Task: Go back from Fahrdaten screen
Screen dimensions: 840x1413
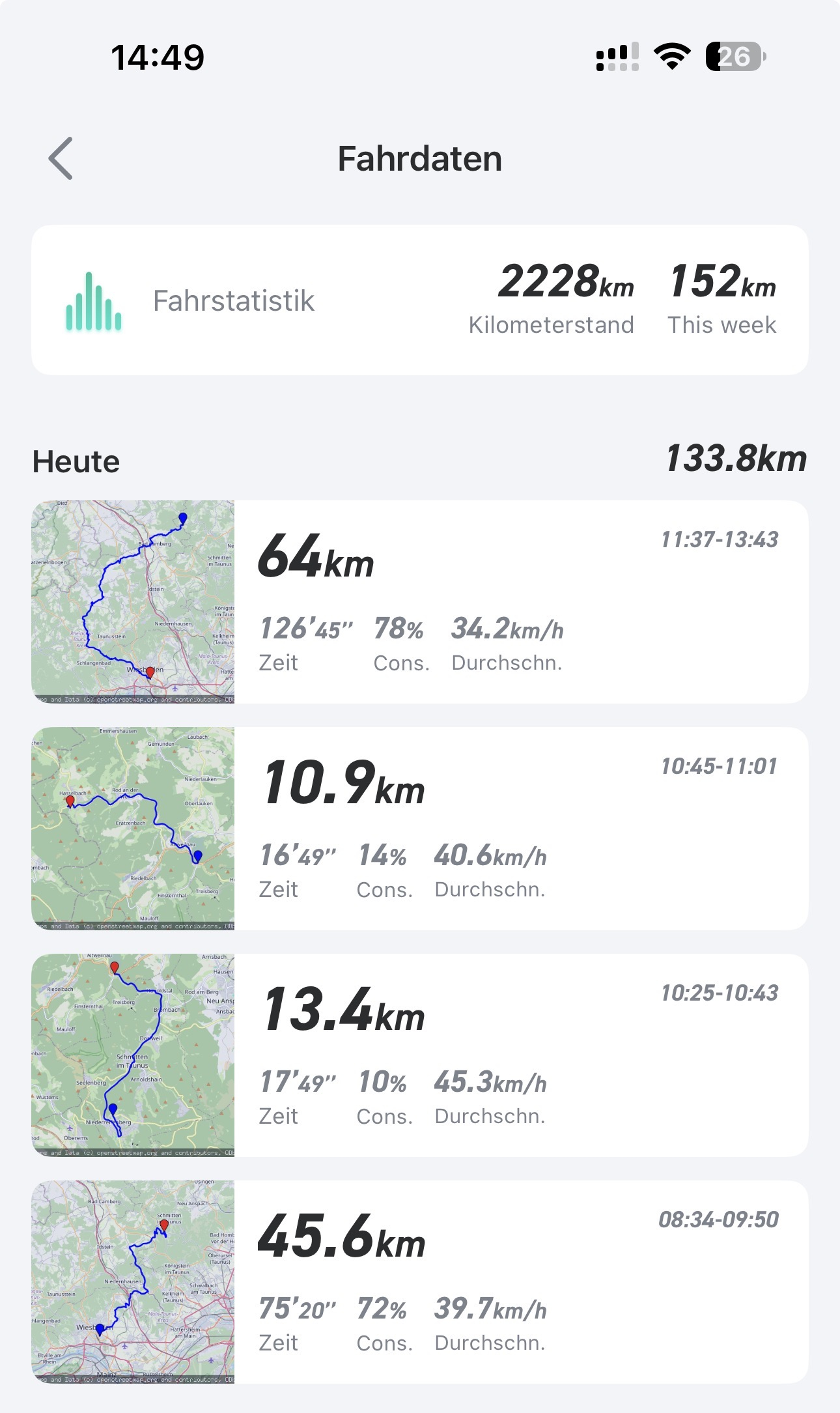Action: (x=61, y=158)
